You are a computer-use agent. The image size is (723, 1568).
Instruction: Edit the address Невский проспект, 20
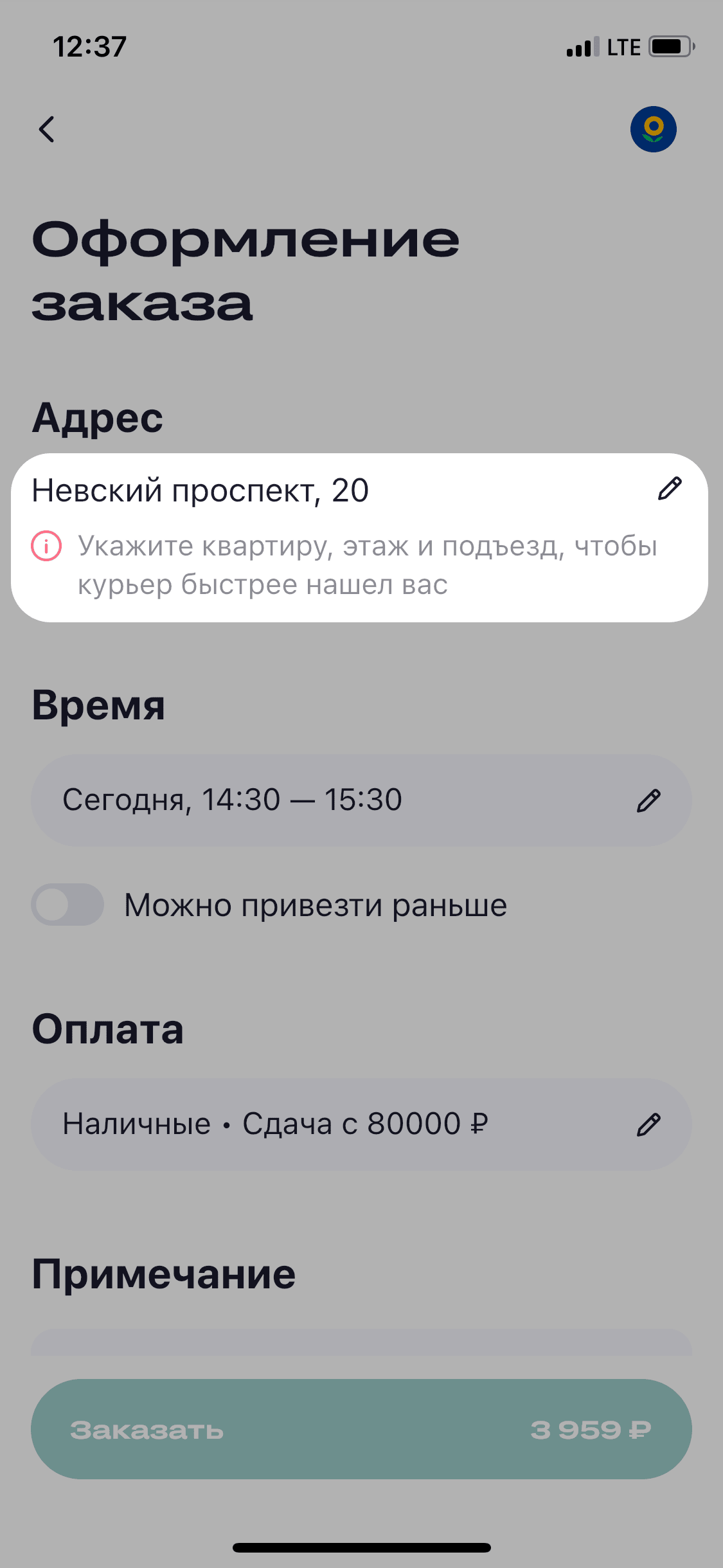point(669,489)
